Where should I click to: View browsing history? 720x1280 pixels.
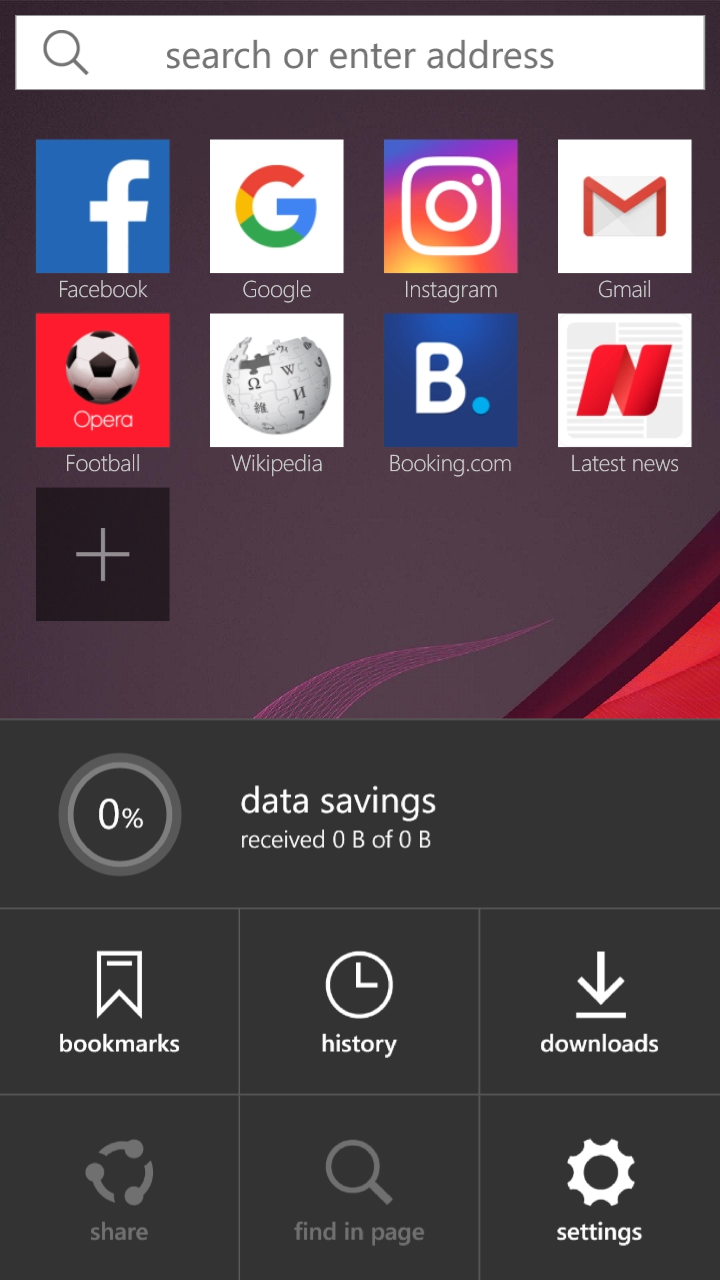tap(359, 1002)
